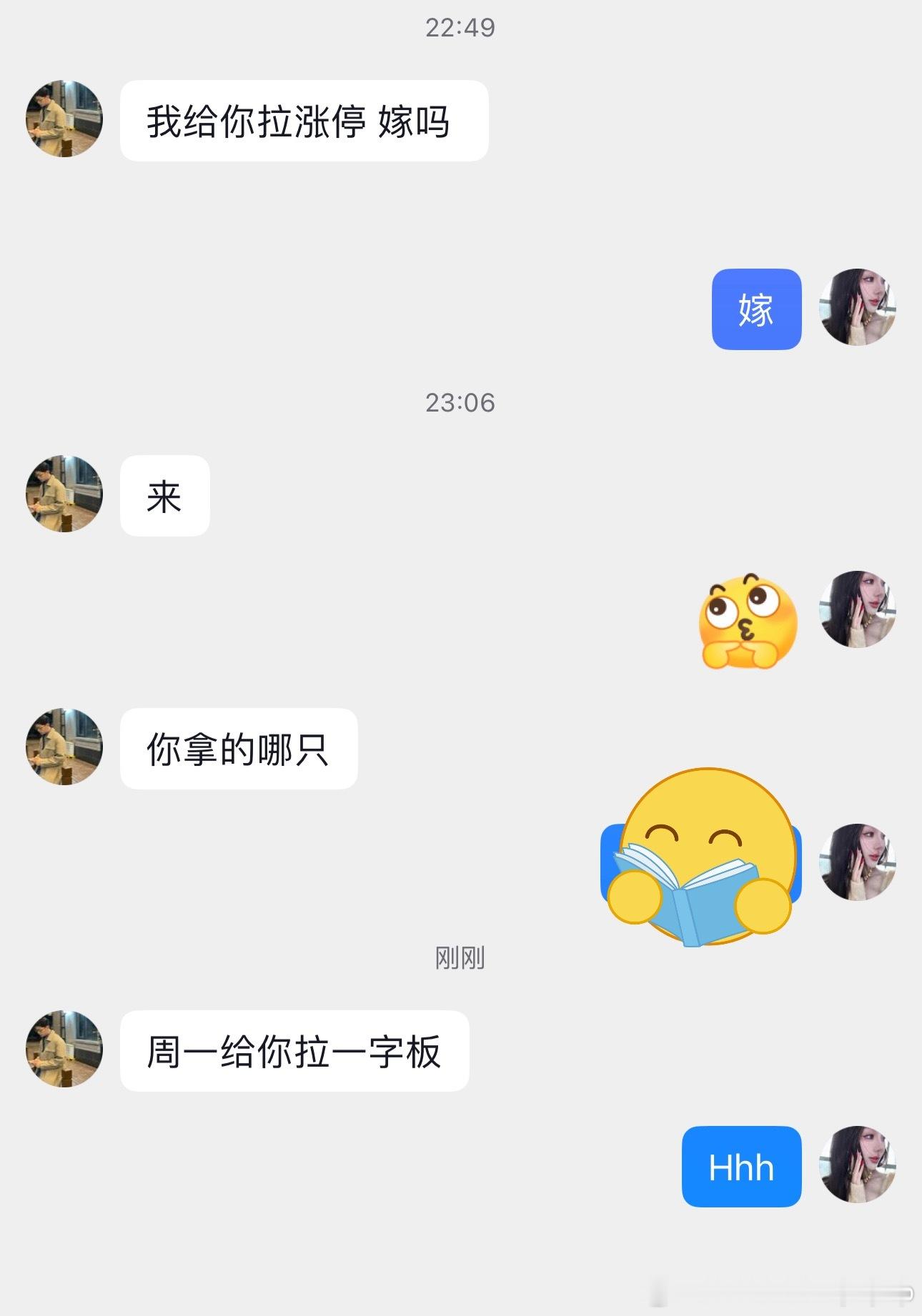This screenshot has height=1316, width=922.
Task: Open the man's avatar beside 你拿的哪只
Action: [x=64, y=746]
